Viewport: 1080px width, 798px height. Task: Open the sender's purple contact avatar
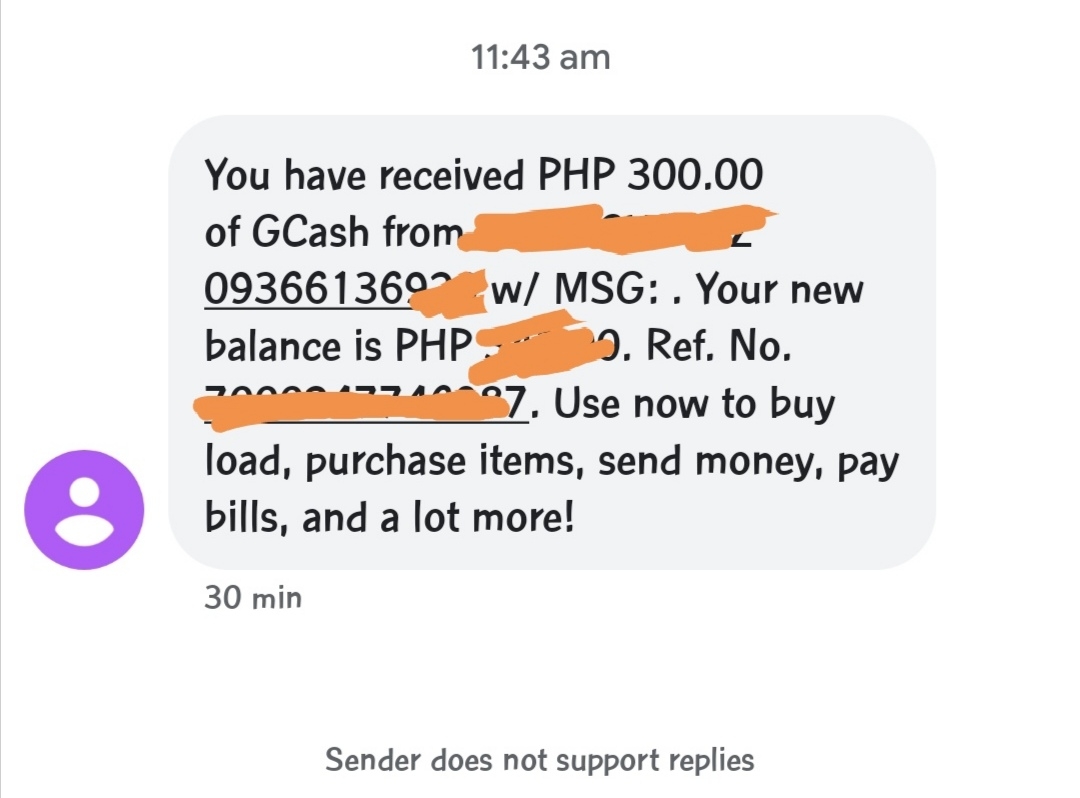coord(84,510)
